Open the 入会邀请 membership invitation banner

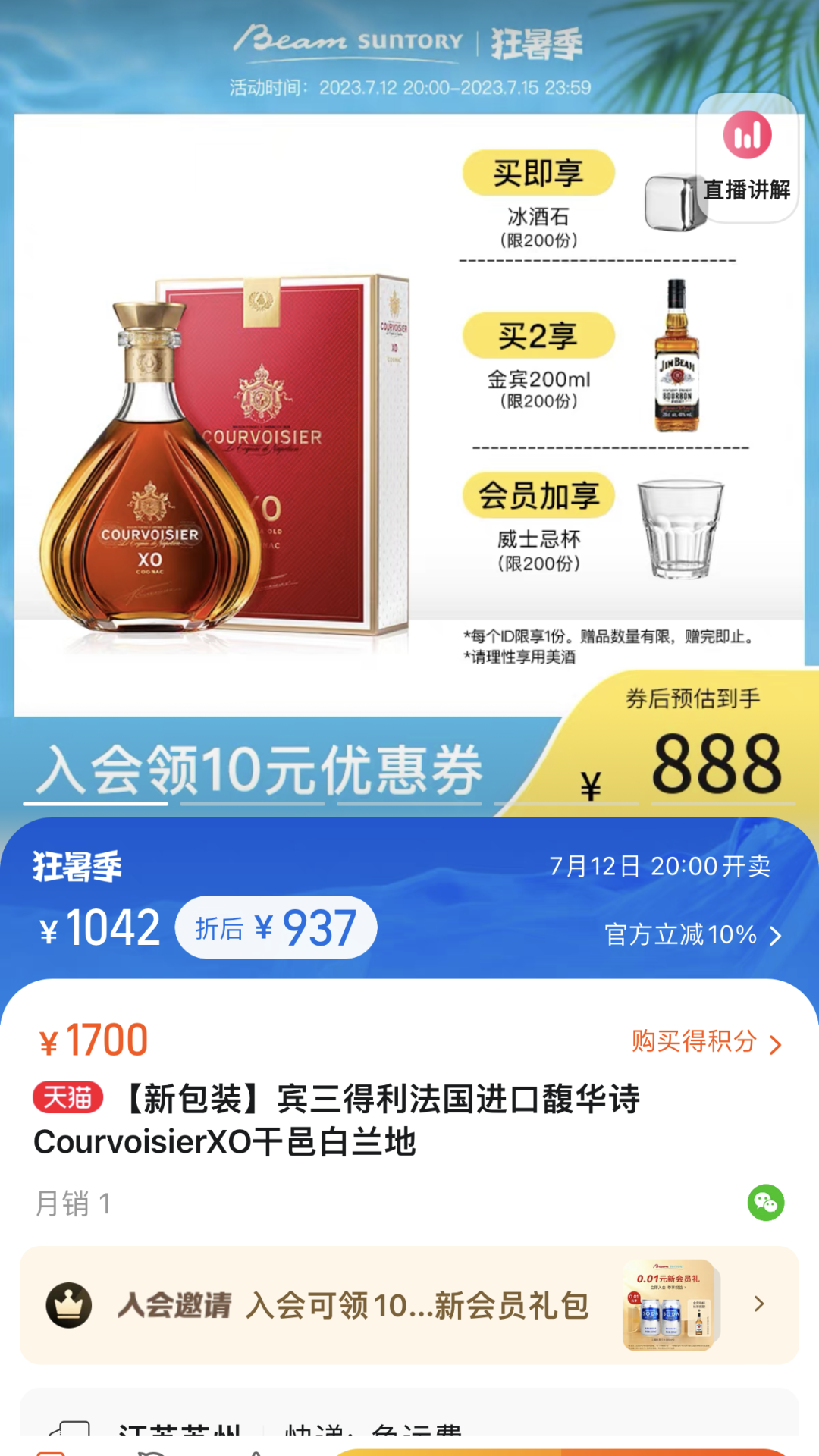tap(409, 1305)
